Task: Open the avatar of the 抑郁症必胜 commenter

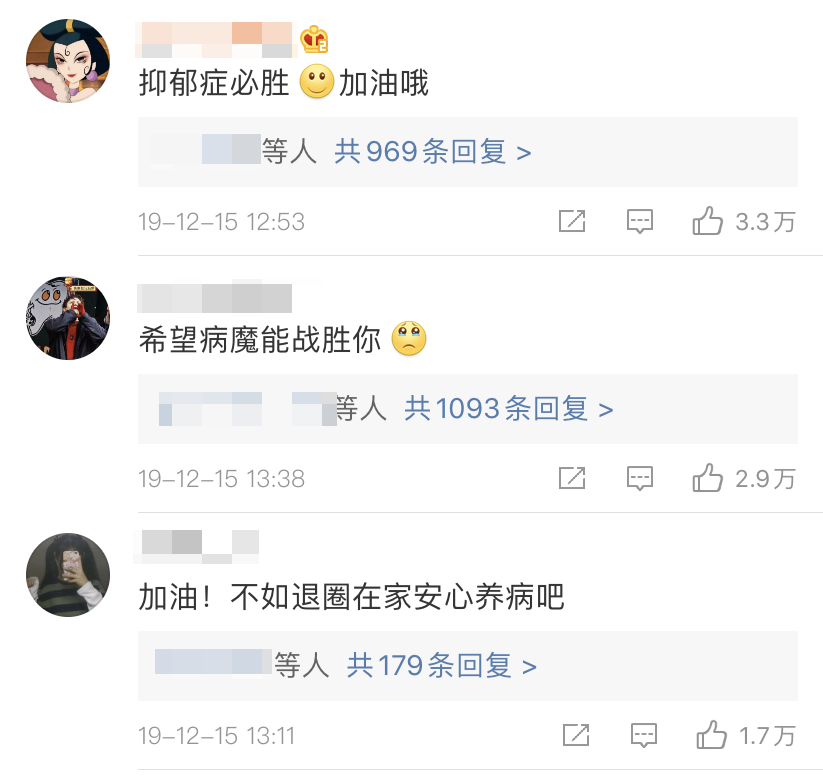Action: tap(68, 61)
